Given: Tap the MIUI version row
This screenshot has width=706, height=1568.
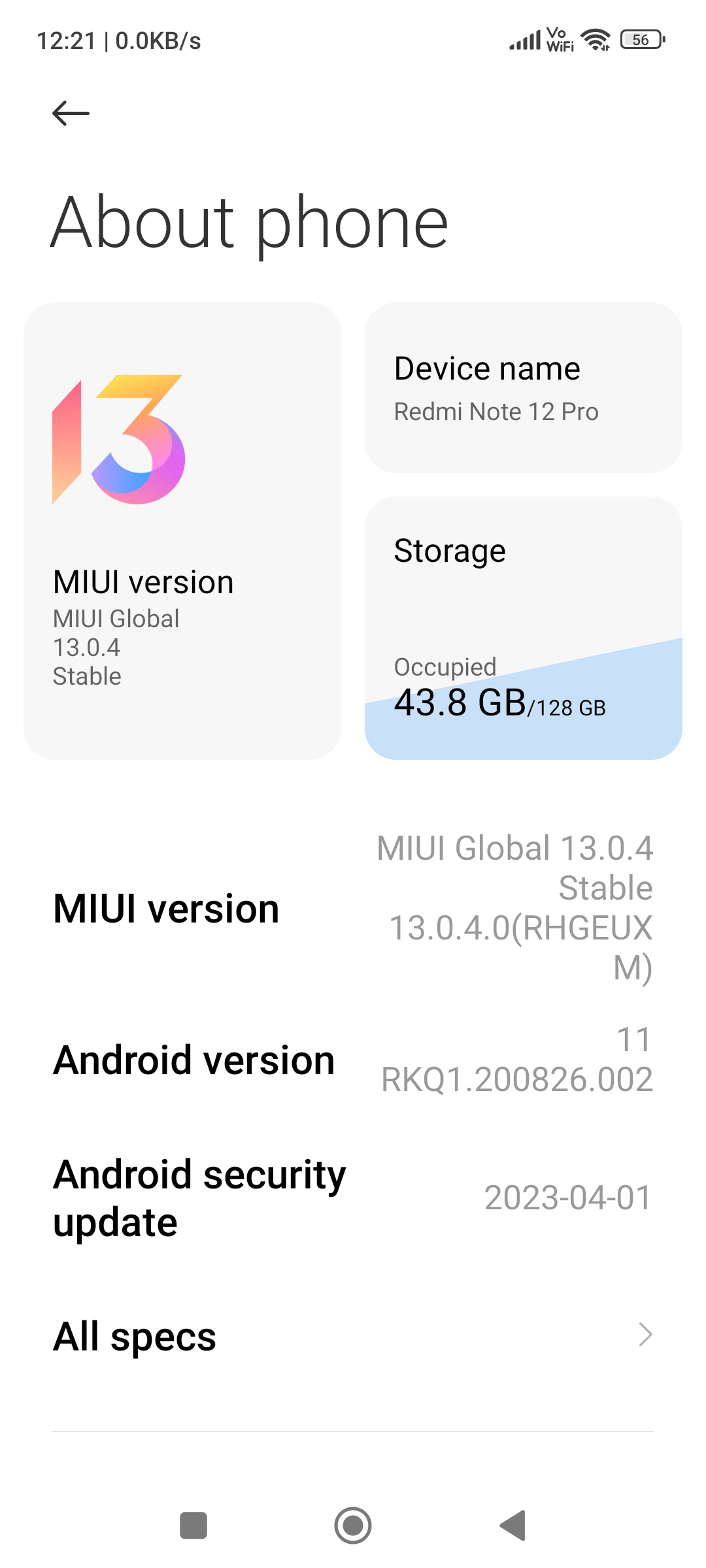Looking at the screenshot, I should (x=353, y=908).
